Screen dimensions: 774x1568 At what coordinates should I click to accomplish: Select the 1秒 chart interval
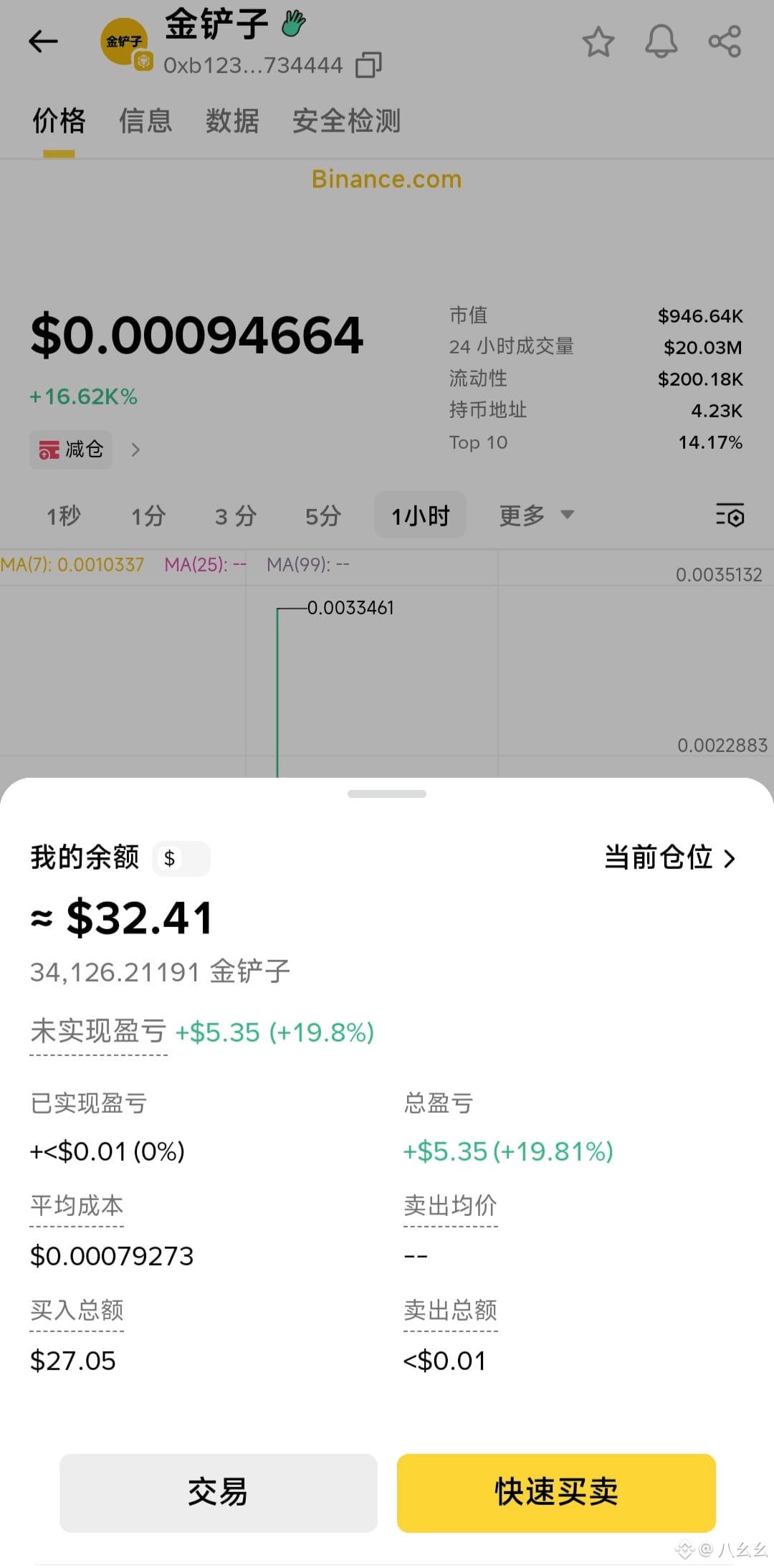click(64, 515)
